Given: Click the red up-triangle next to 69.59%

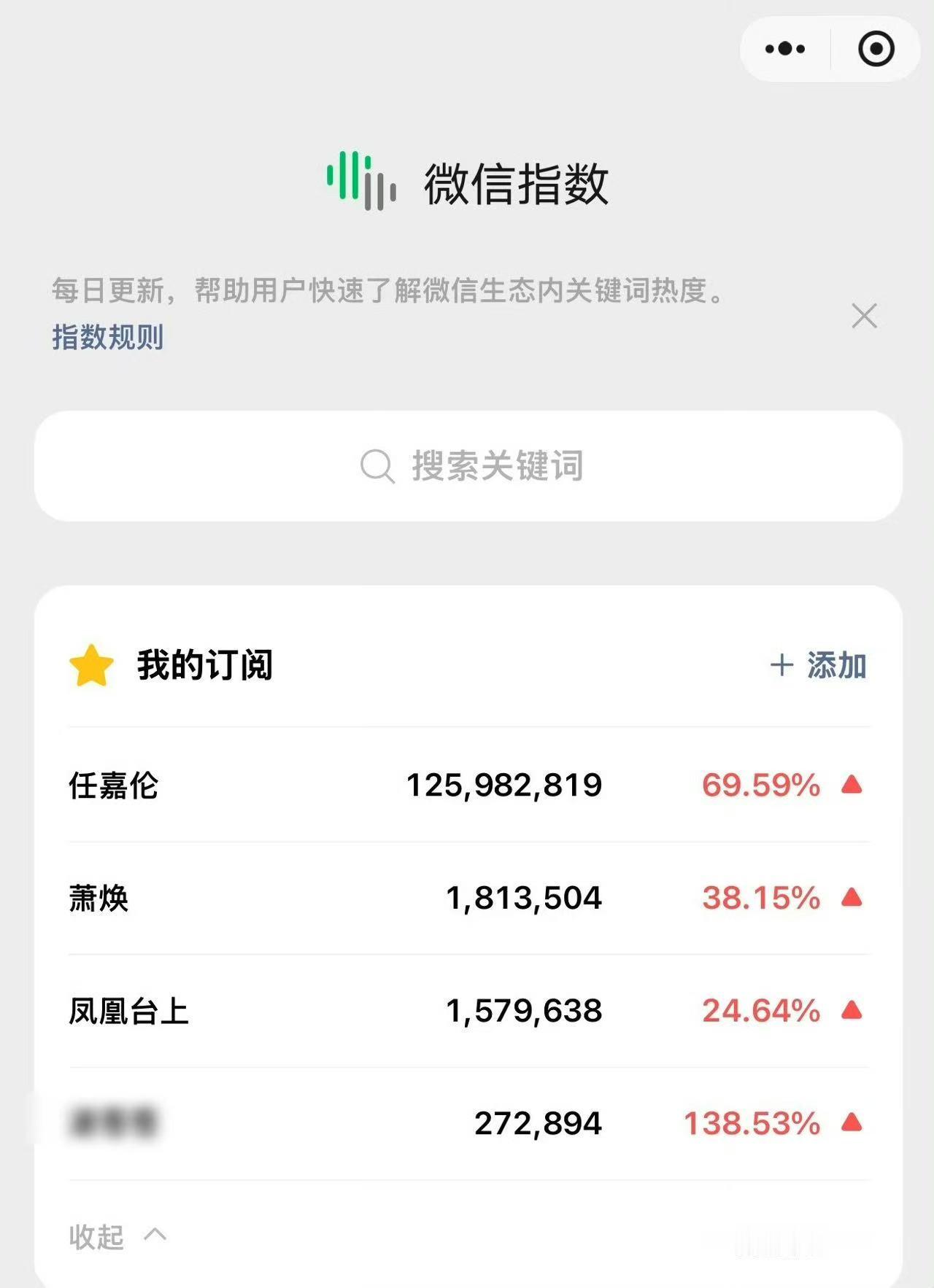Looking at the screenshot, I should pos(852,786).
